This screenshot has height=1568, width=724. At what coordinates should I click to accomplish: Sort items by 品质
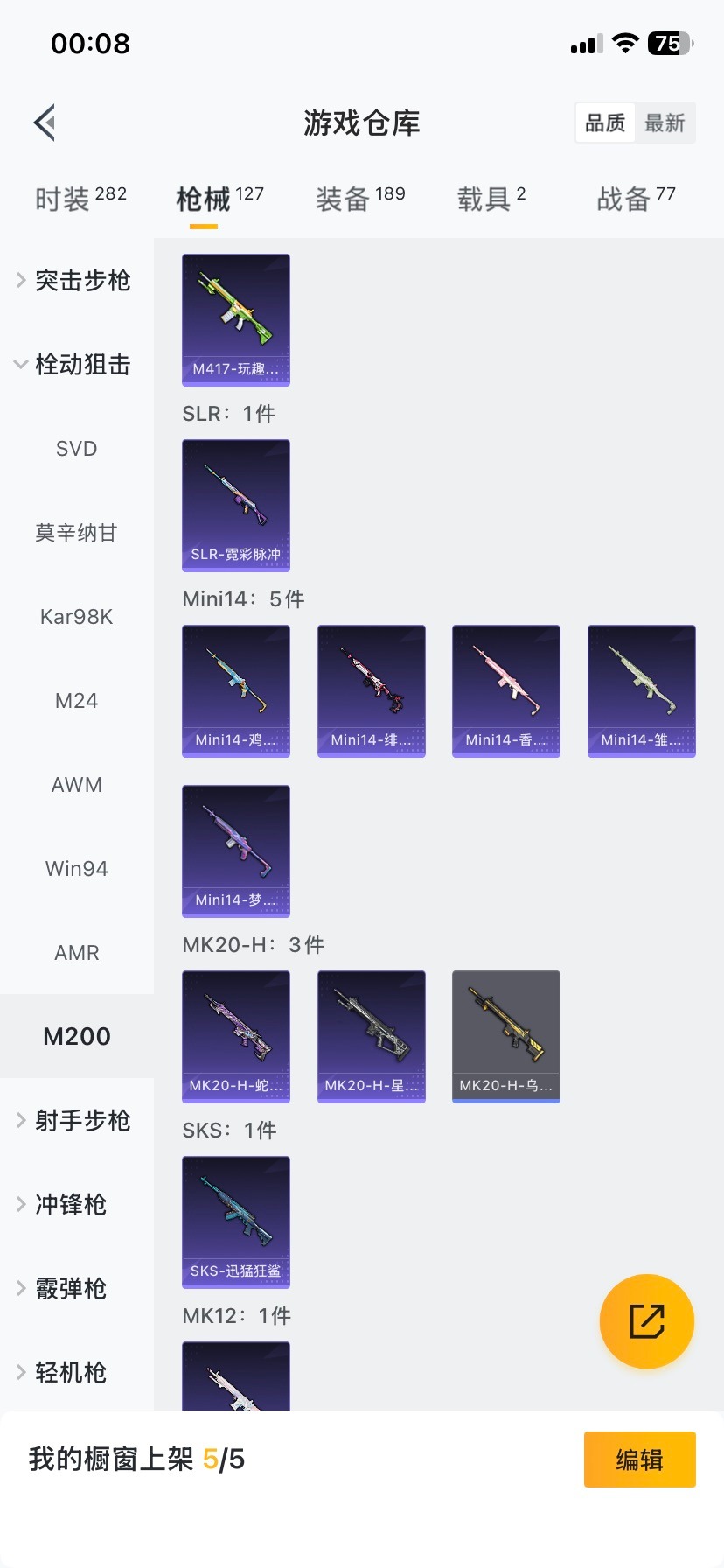click(x=605, y=122)
